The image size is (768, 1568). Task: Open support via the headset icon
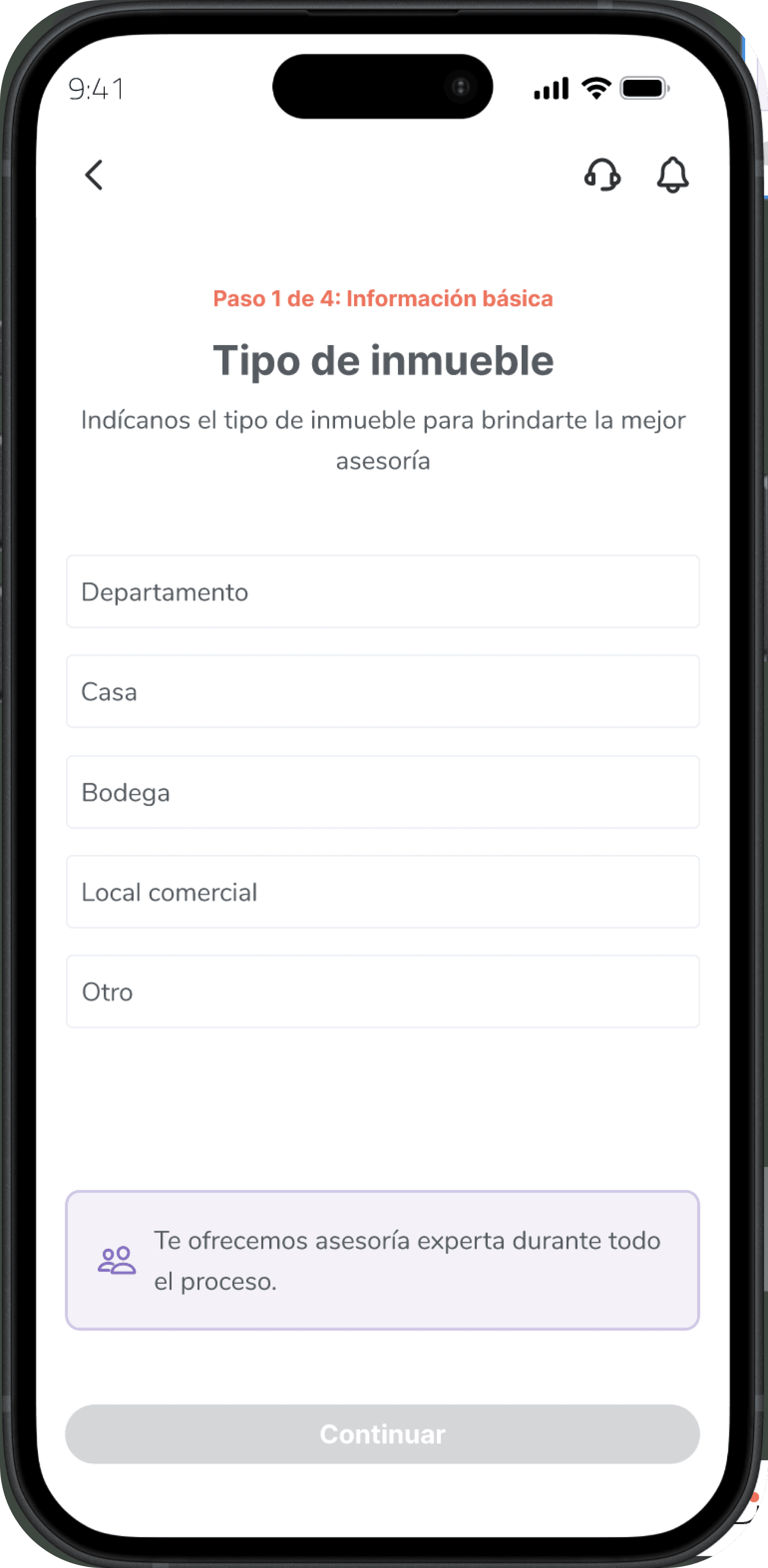(602, 175)
